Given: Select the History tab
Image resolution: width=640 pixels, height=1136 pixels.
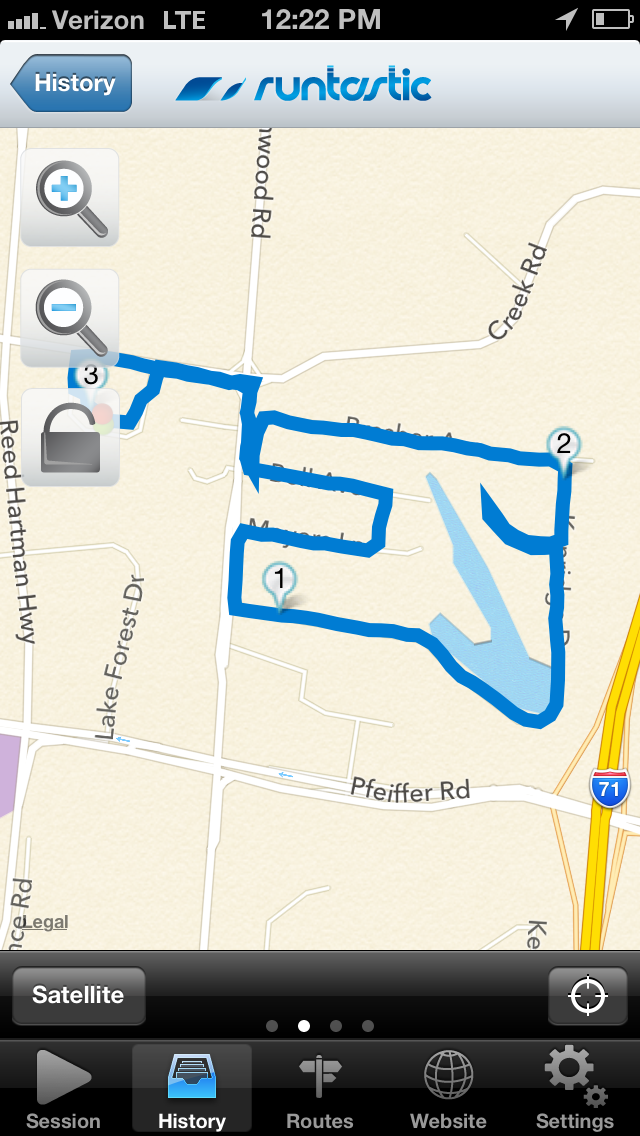Looking at the screenshot, I should [x=191, y=1088].
